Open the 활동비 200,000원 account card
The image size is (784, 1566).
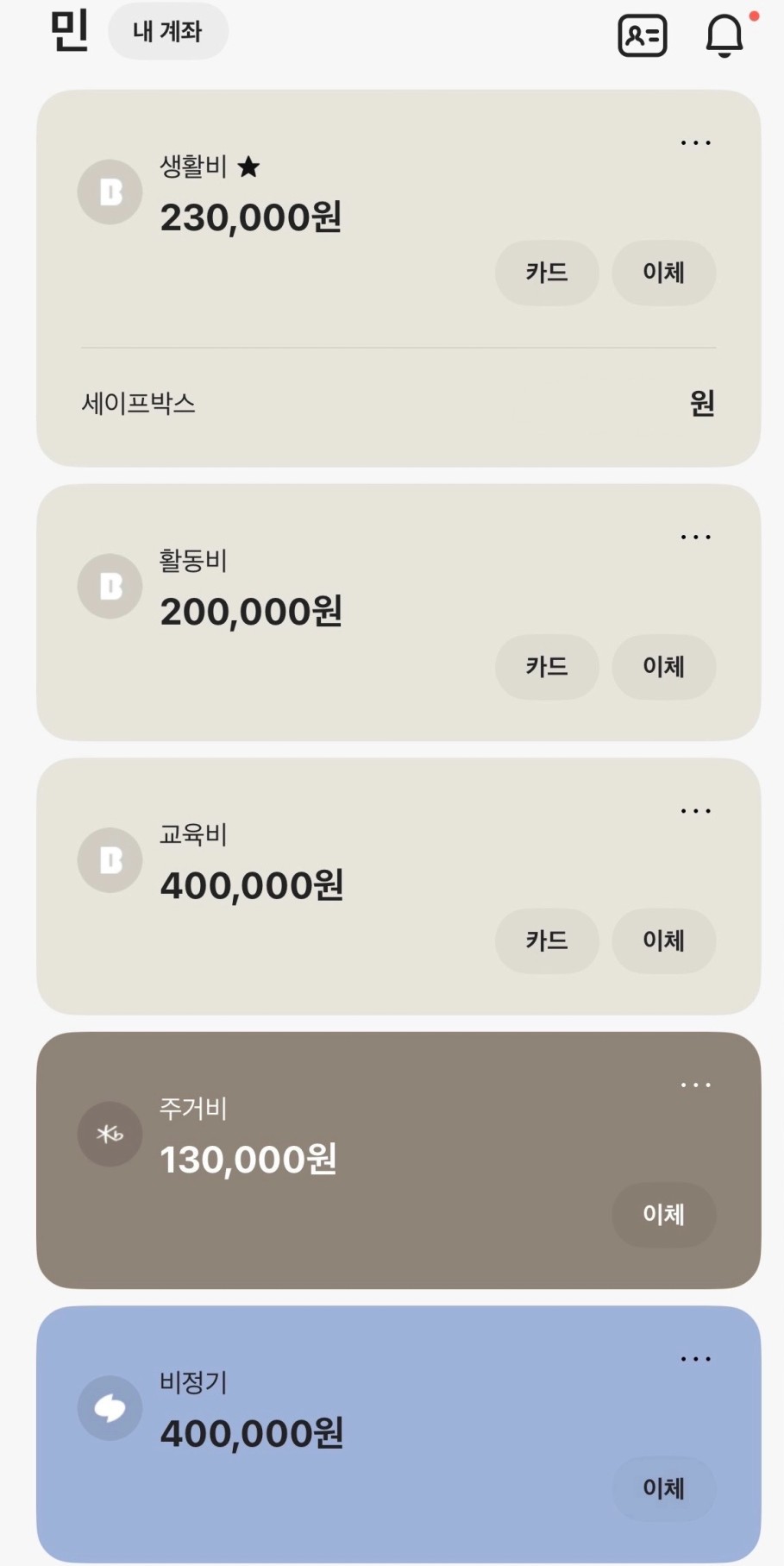click(398, 612)
